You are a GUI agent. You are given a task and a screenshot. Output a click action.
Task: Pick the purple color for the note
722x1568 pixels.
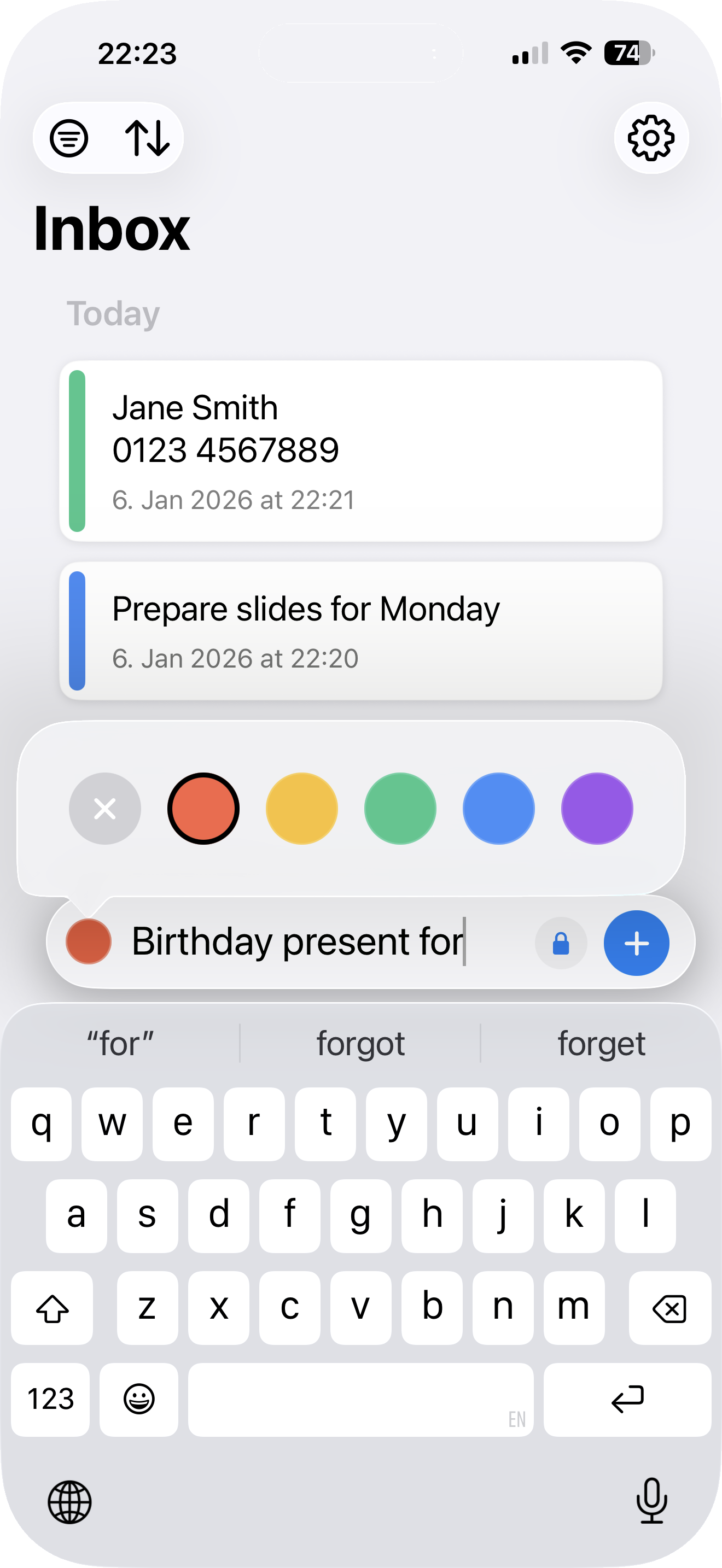coord(597,809)
